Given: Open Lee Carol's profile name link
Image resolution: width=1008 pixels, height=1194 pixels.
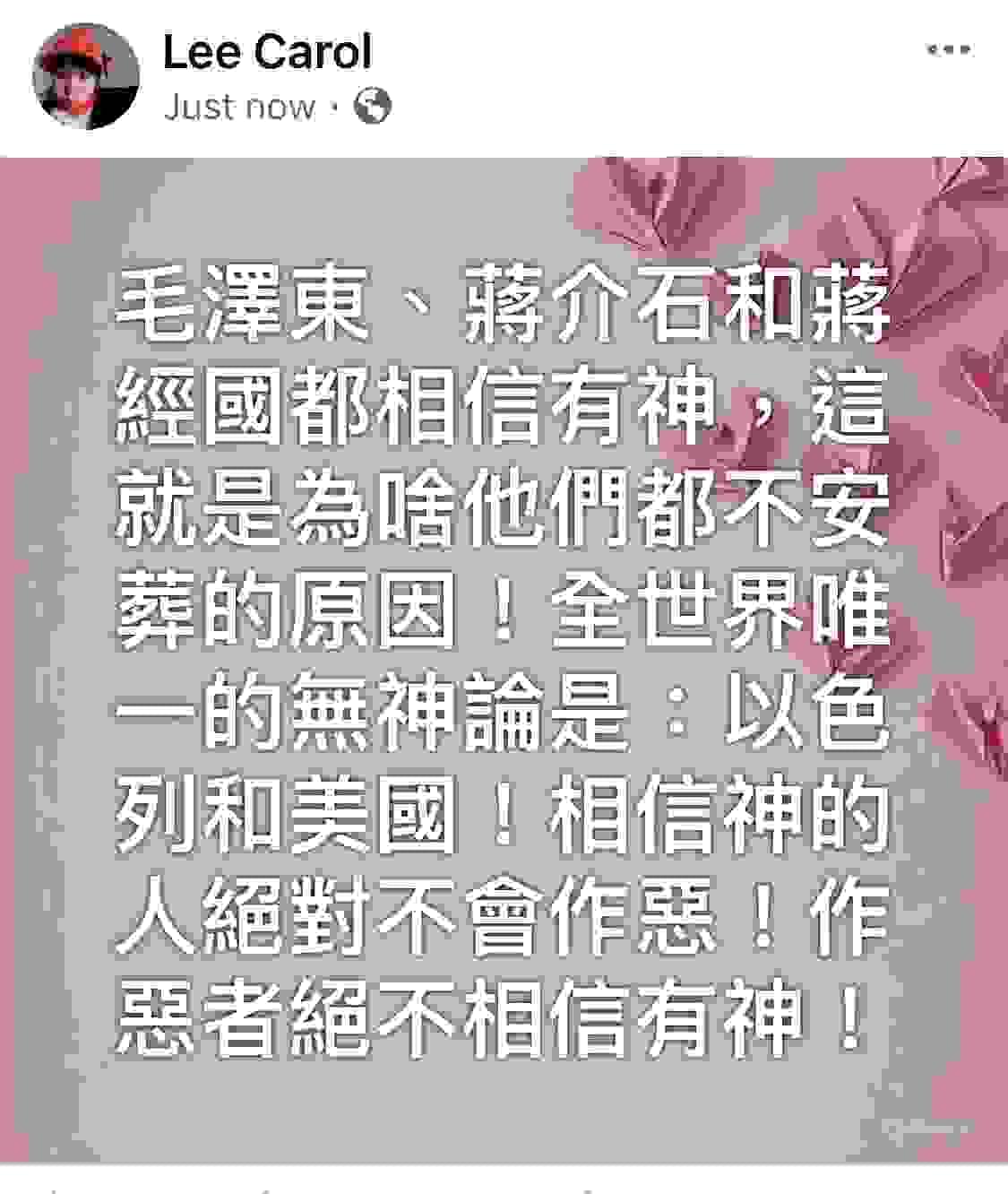Looking at the screenshot, I should pos(266,51).
